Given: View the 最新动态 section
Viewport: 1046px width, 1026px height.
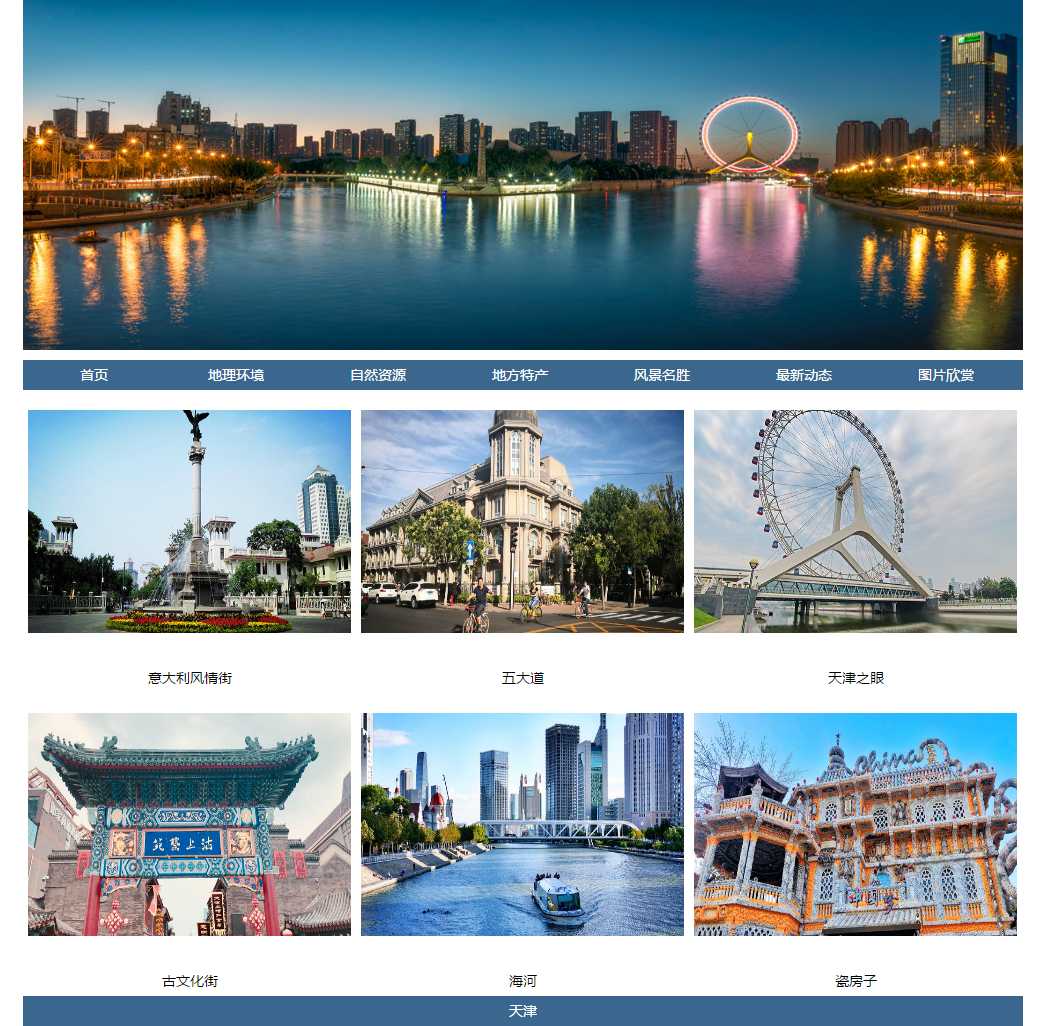Looking at the screenshot, I should pyautogui.click(x=804, y=375).
